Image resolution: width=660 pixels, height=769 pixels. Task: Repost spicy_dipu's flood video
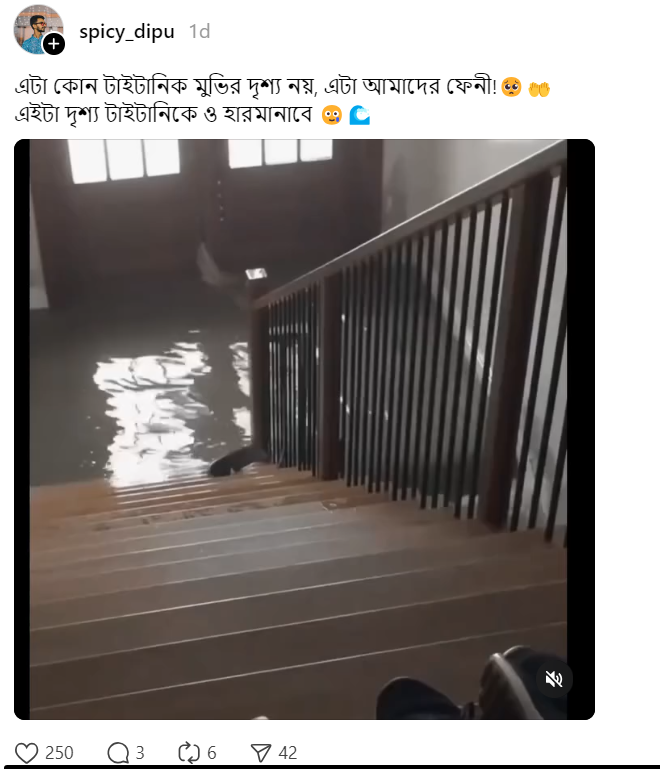pos(188,752)
